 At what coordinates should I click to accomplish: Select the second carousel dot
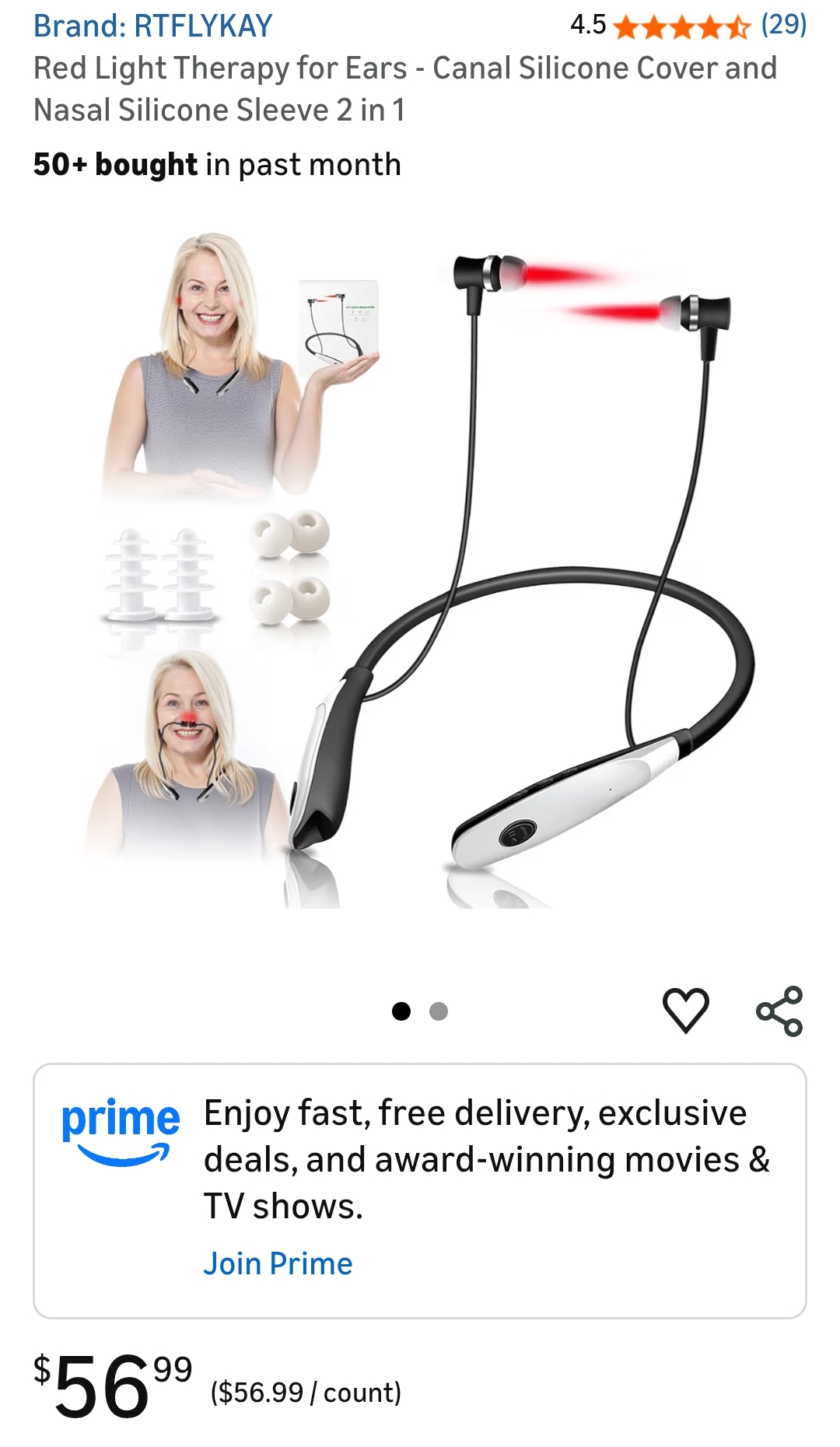click(438, 1010)
